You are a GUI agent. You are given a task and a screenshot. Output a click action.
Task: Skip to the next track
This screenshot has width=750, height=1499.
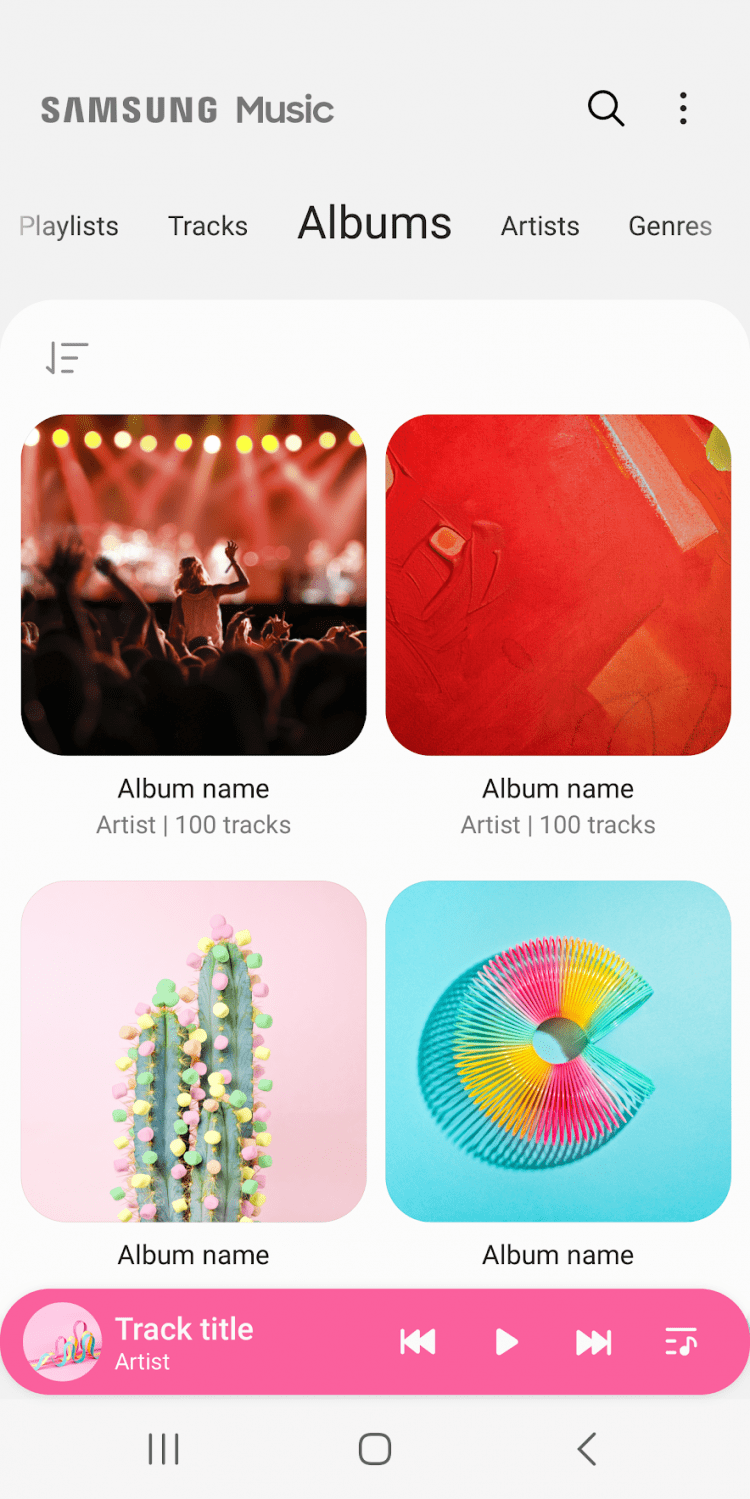(593, 1342)
